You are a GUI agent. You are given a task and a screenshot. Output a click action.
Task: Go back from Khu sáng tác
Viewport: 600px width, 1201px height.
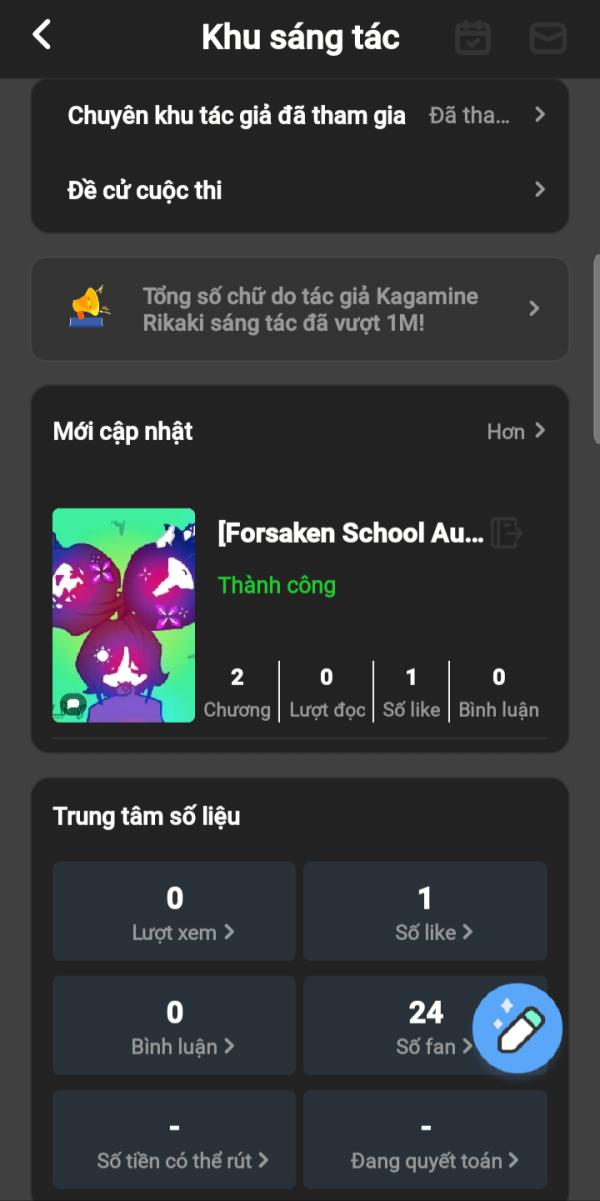click(41, 36)
